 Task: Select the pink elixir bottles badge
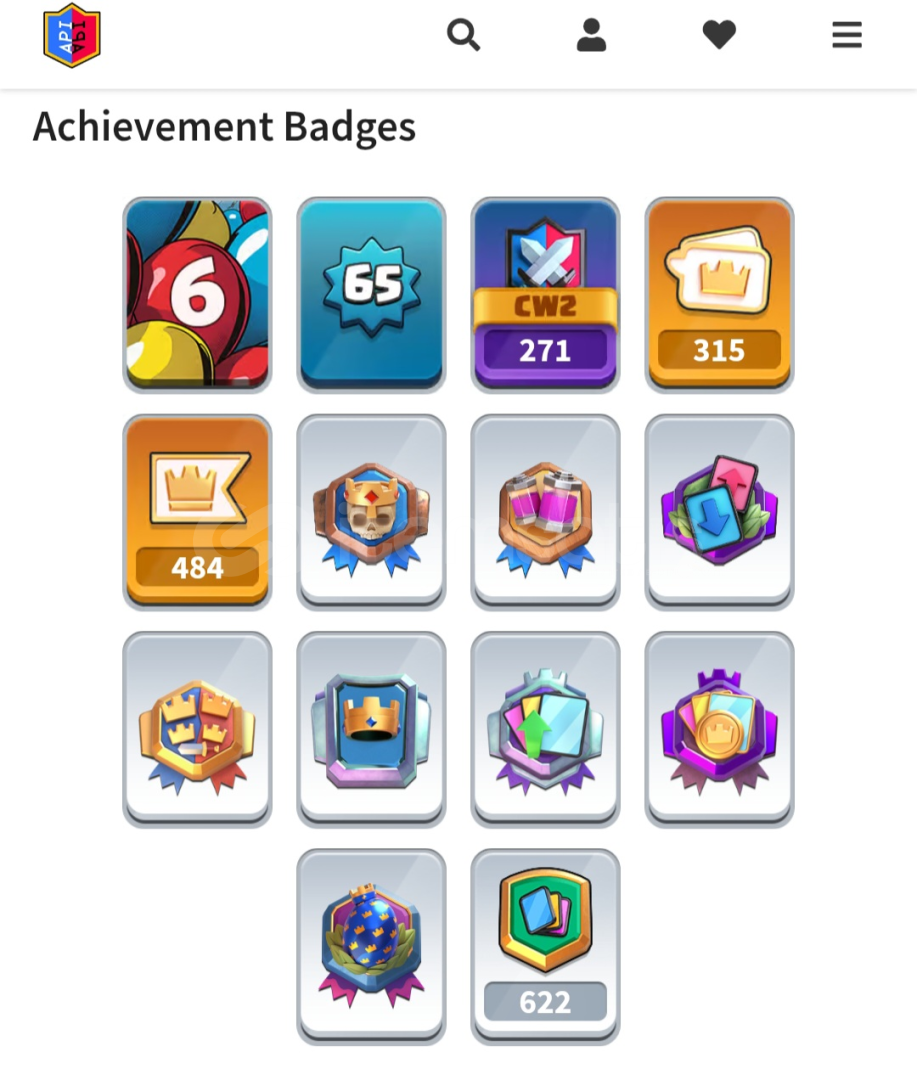click(x=545, y=512)
